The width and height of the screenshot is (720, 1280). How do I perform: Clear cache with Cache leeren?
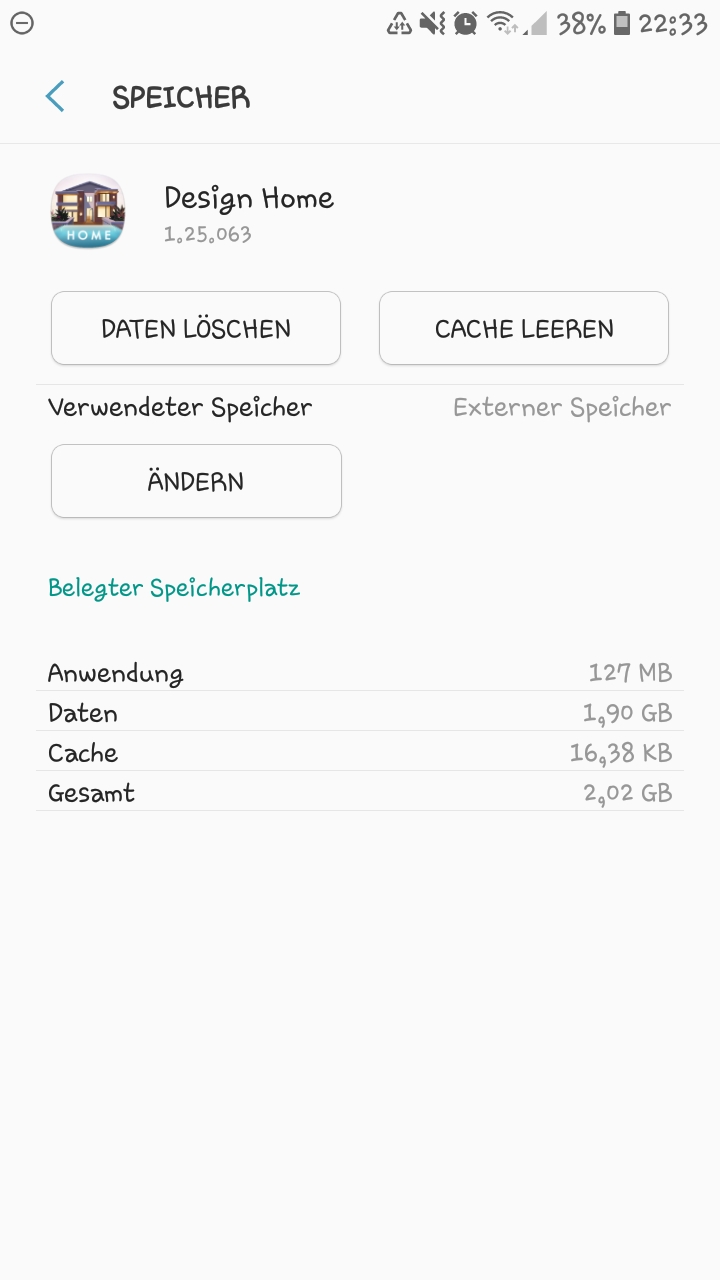[524, 328]
